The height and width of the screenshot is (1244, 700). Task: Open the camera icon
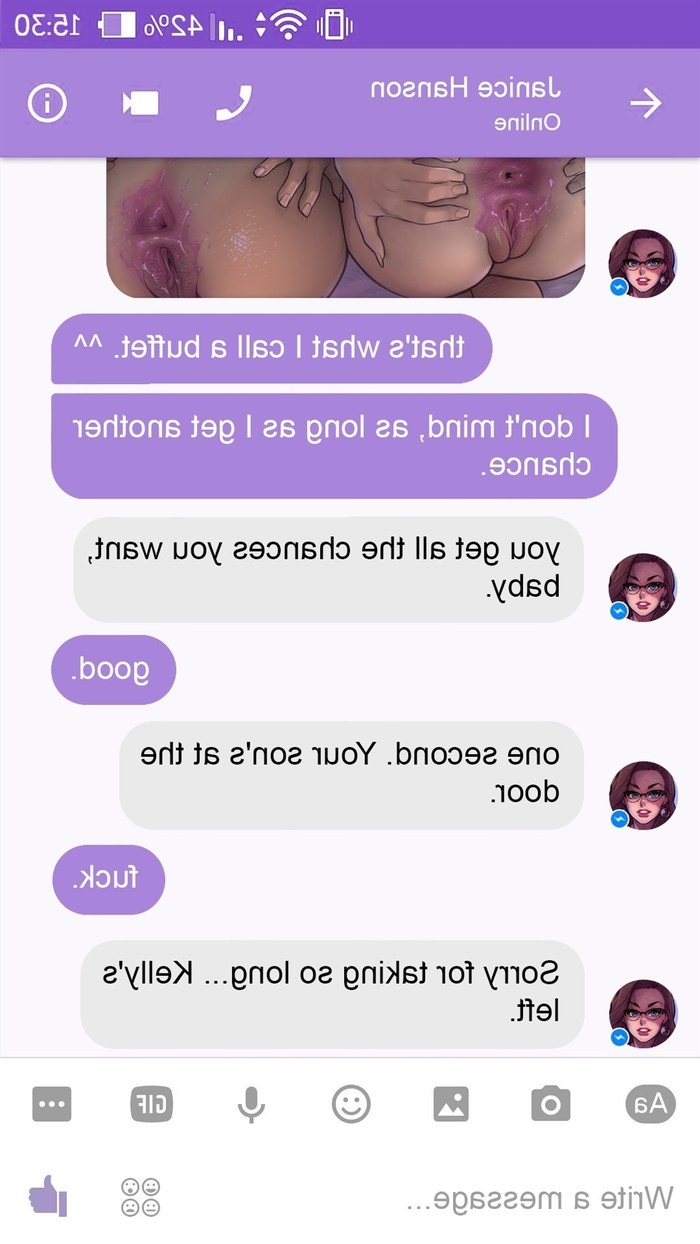(550, 1104)
